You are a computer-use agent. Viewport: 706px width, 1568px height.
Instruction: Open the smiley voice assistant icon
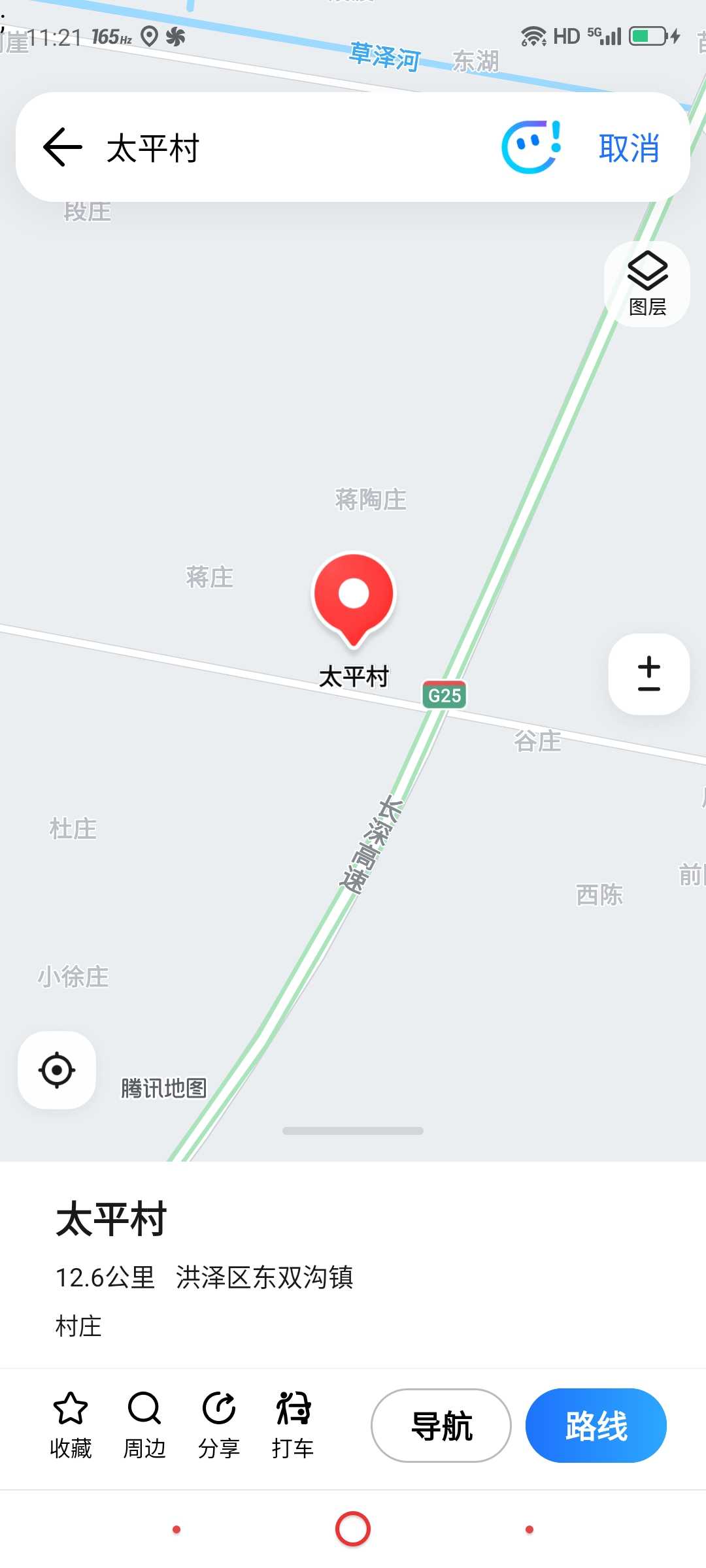[x=531, y=147]
